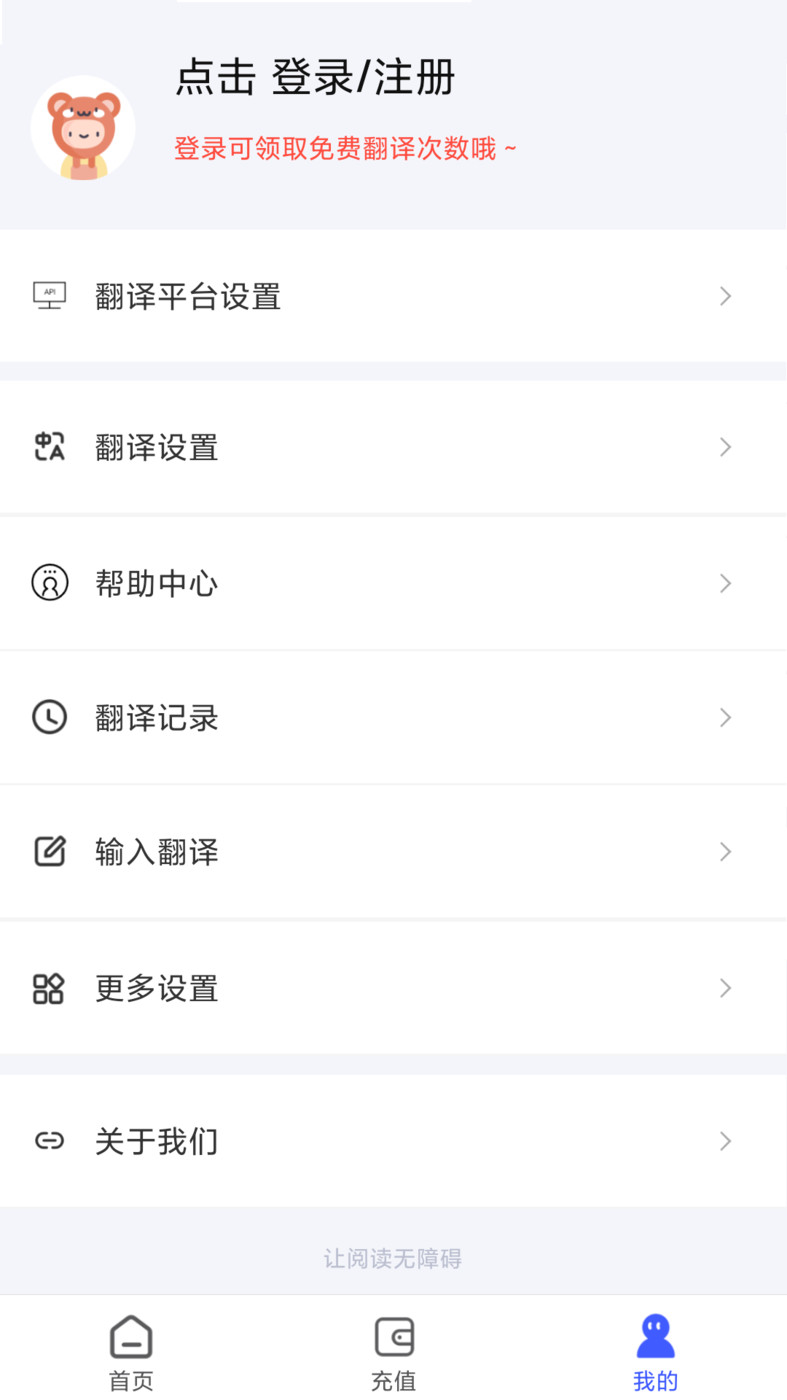
Task: Tap 点击 登录/注册 to sign in
Action: pyautogui.click(x=313, y=78)
